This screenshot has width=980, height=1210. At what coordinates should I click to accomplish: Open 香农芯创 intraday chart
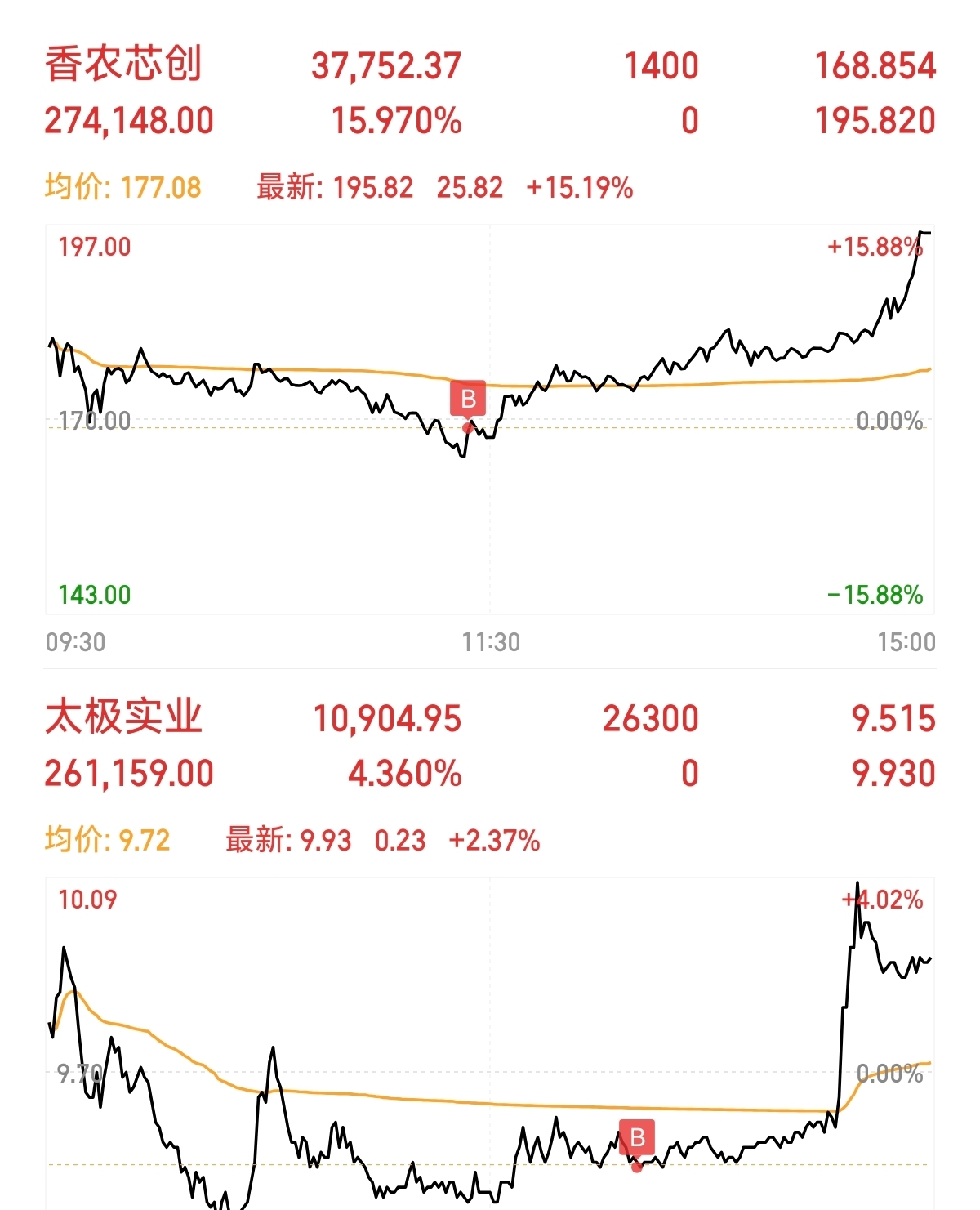click(490, 419)
